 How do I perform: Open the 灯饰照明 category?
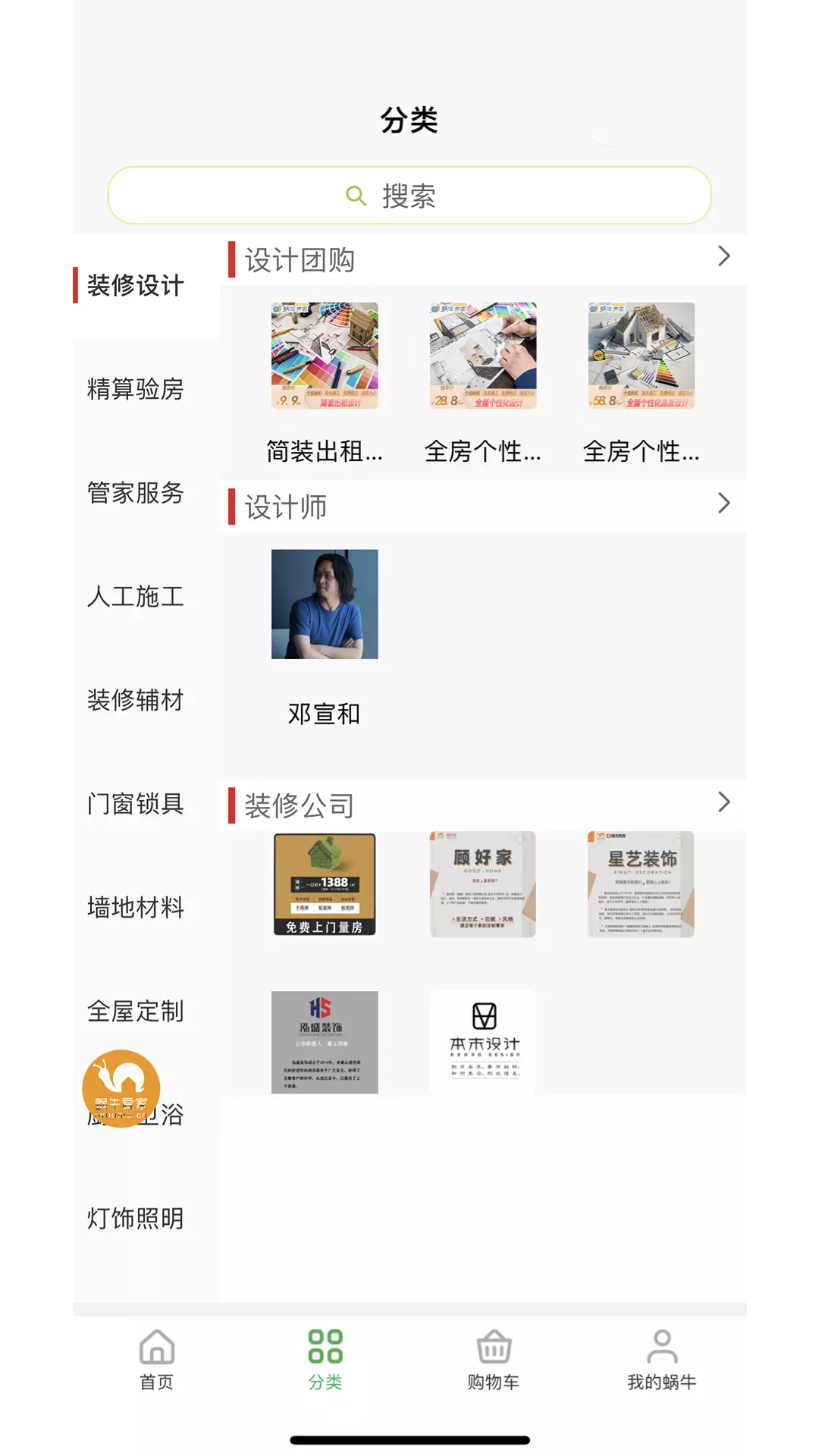(x=136, y=1219)
